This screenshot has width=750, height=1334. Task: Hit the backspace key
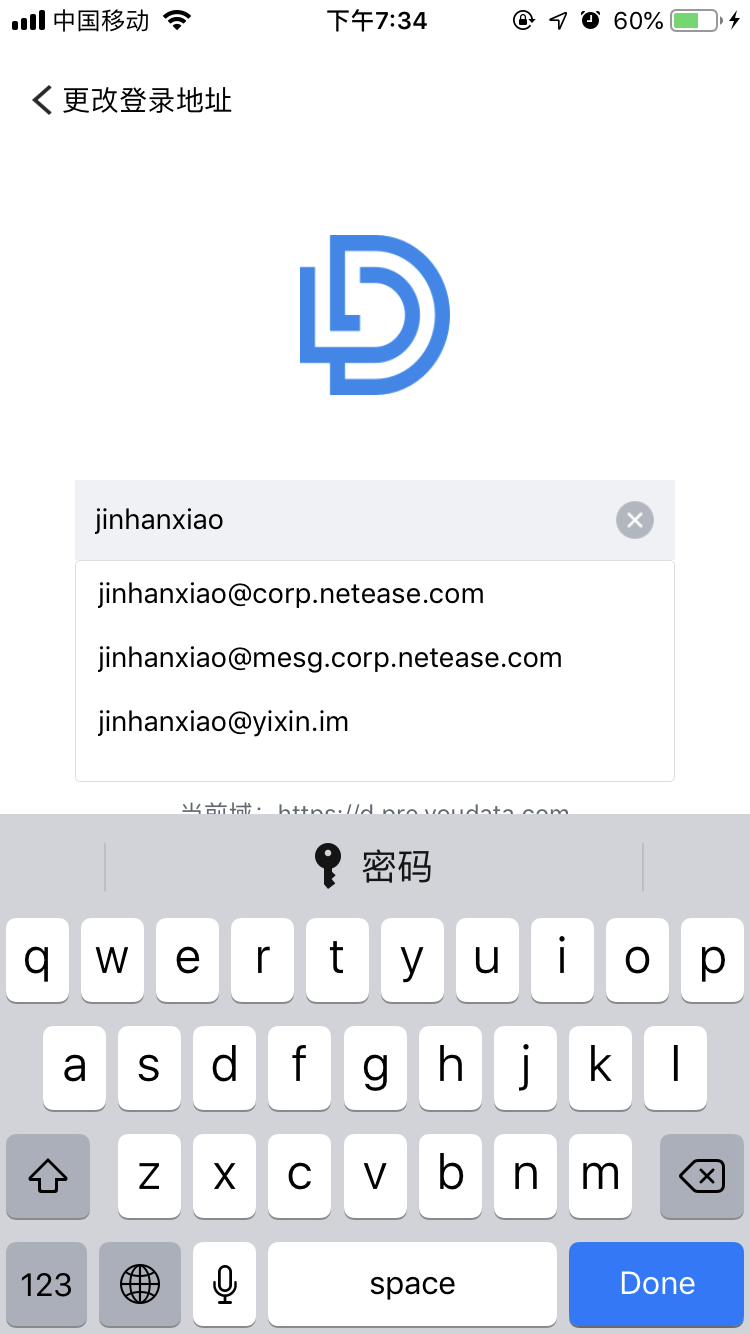pos(701,1177)
